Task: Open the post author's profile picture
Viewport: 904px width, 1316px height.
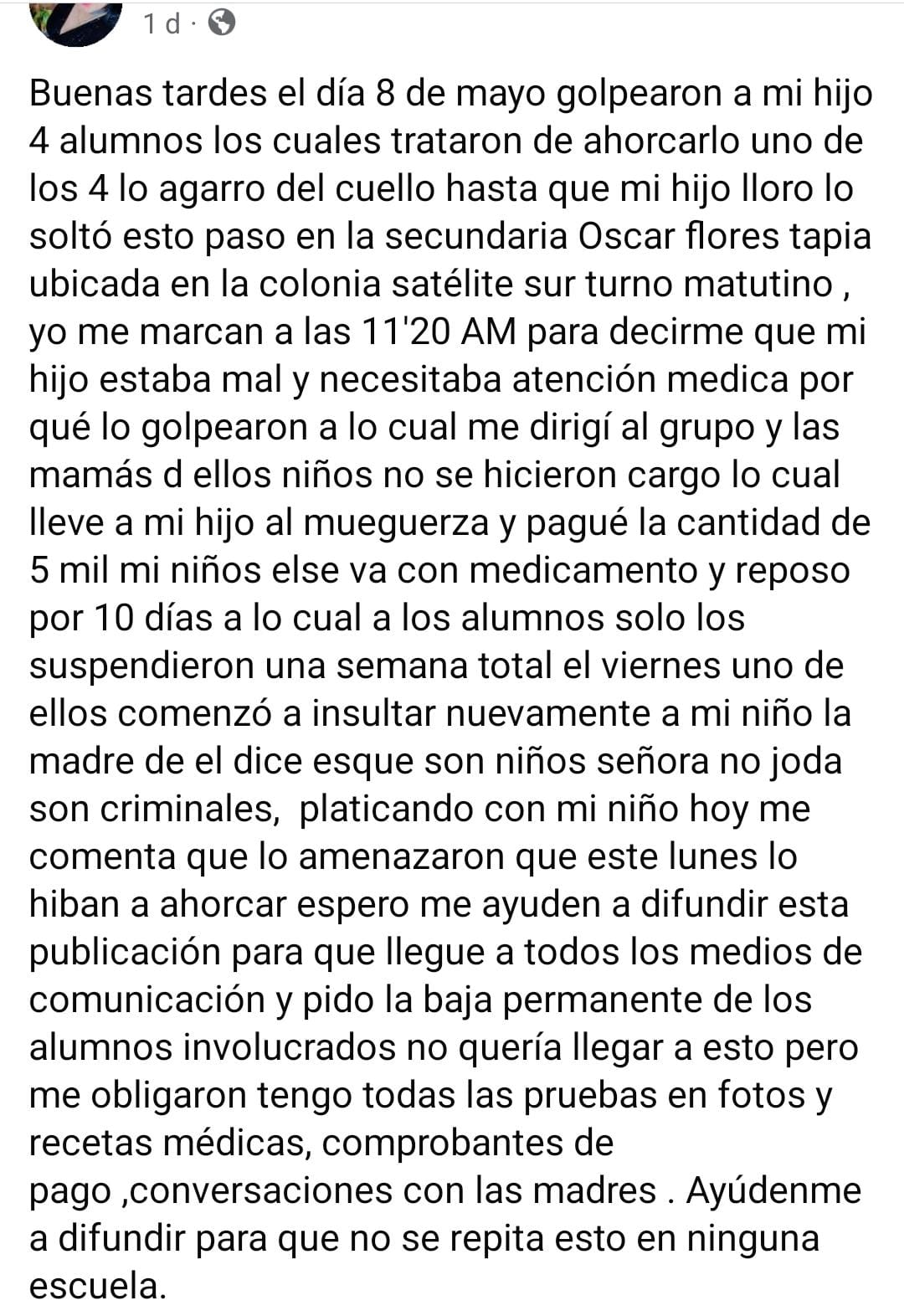Action: pyautogui.click(x=75, y=18)
